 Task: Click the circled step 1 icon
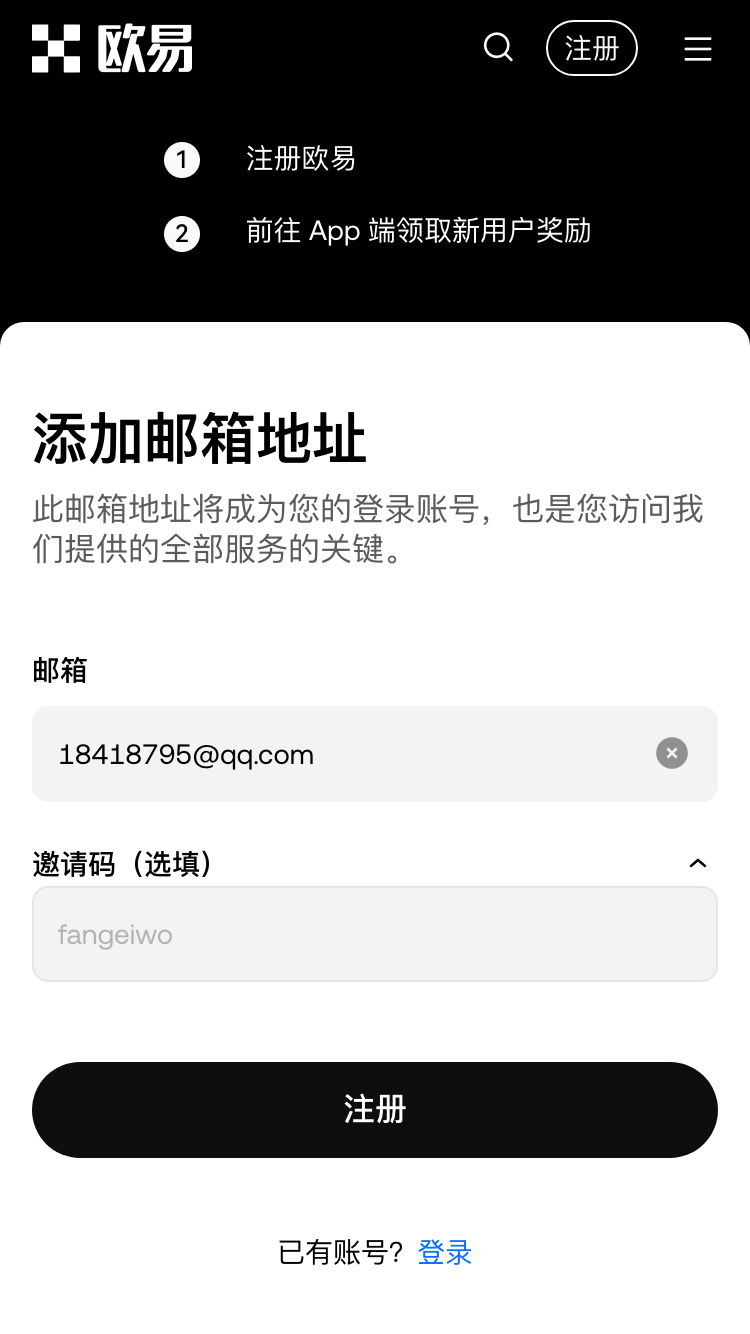pos(181,160)
